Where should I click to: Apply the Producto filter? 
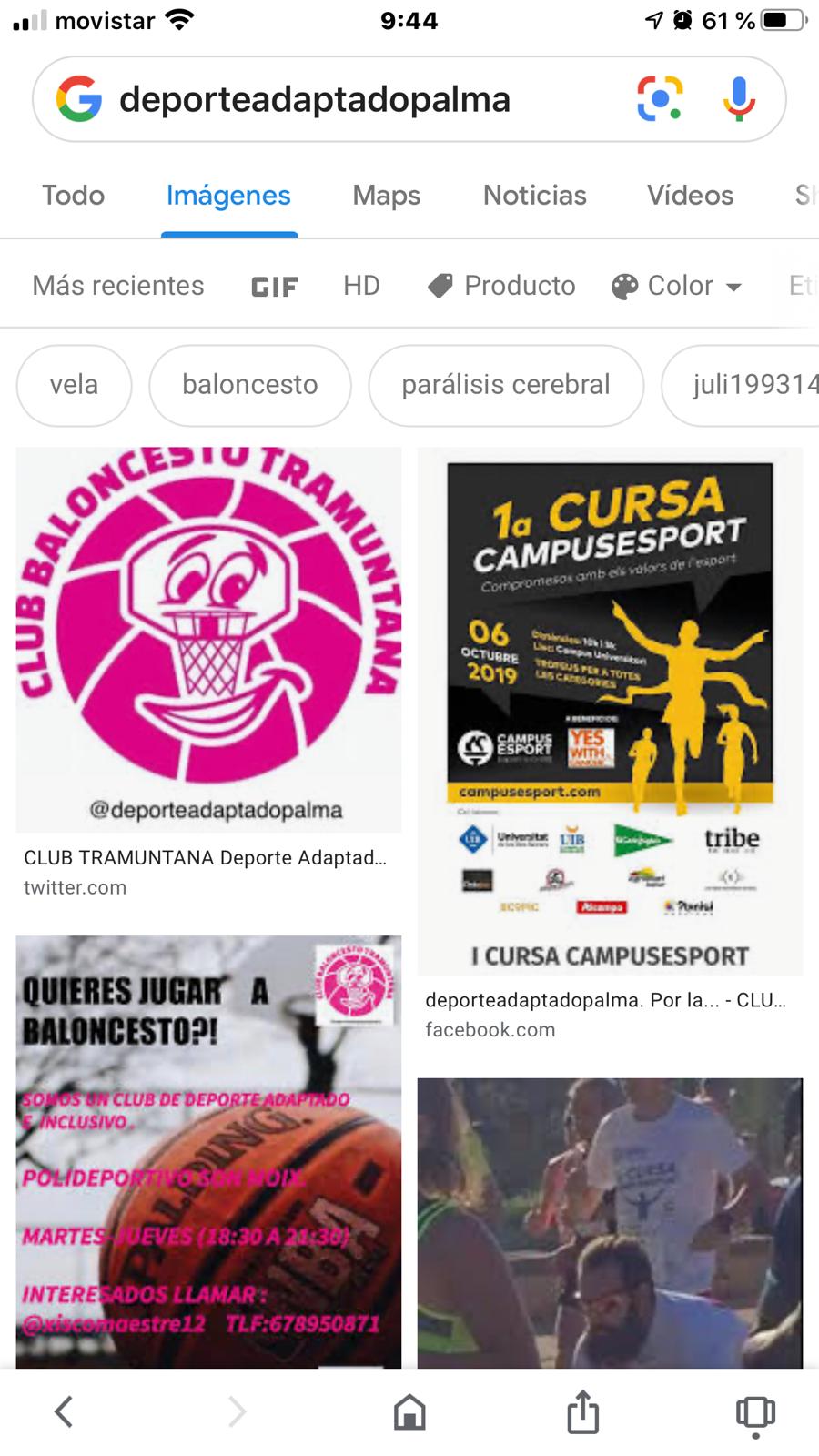tap(501, 286)
